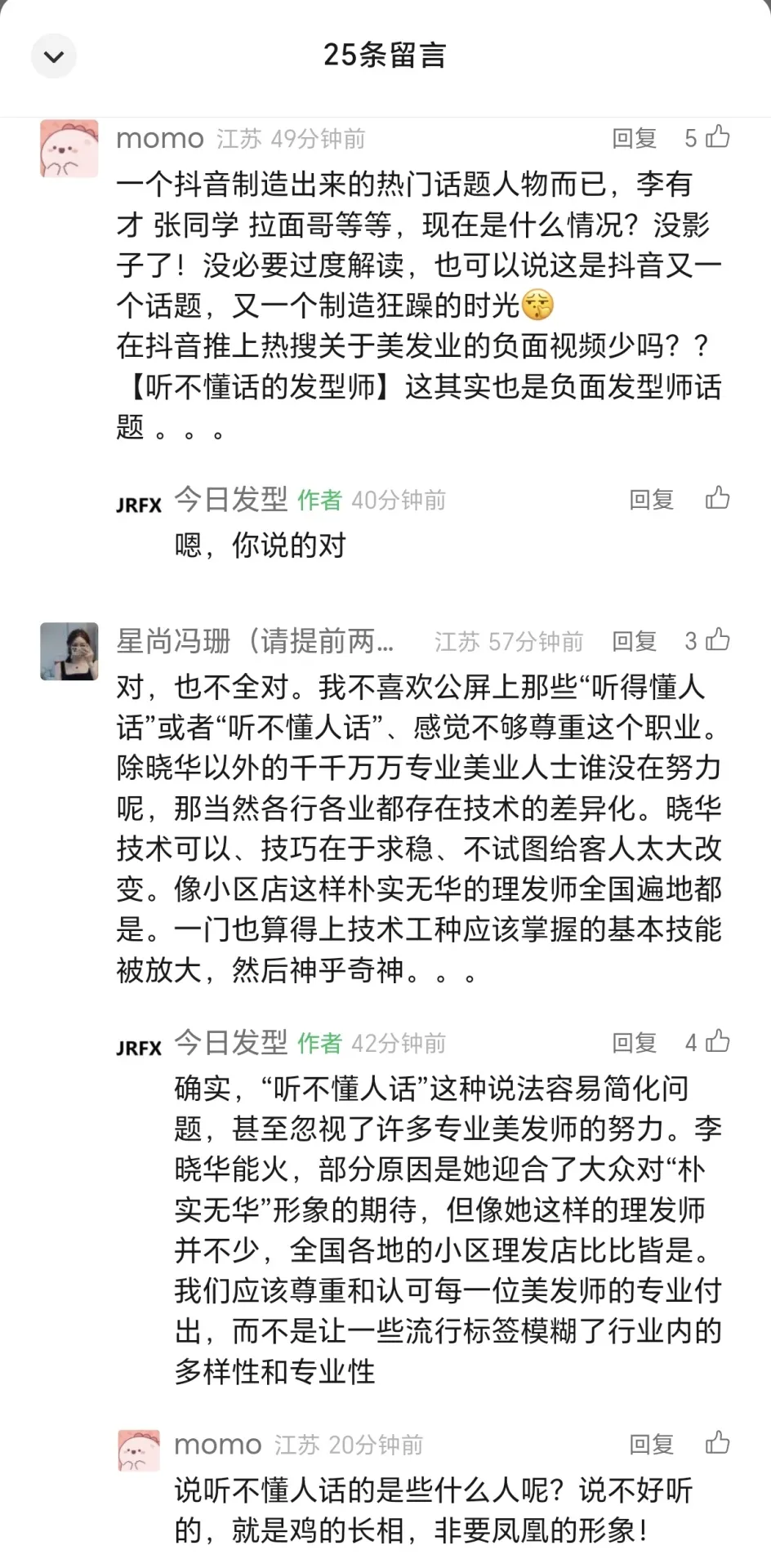Like momo's comment with 5 likes
Viewport: 771px width, 1568px height.
click(717, 136)
